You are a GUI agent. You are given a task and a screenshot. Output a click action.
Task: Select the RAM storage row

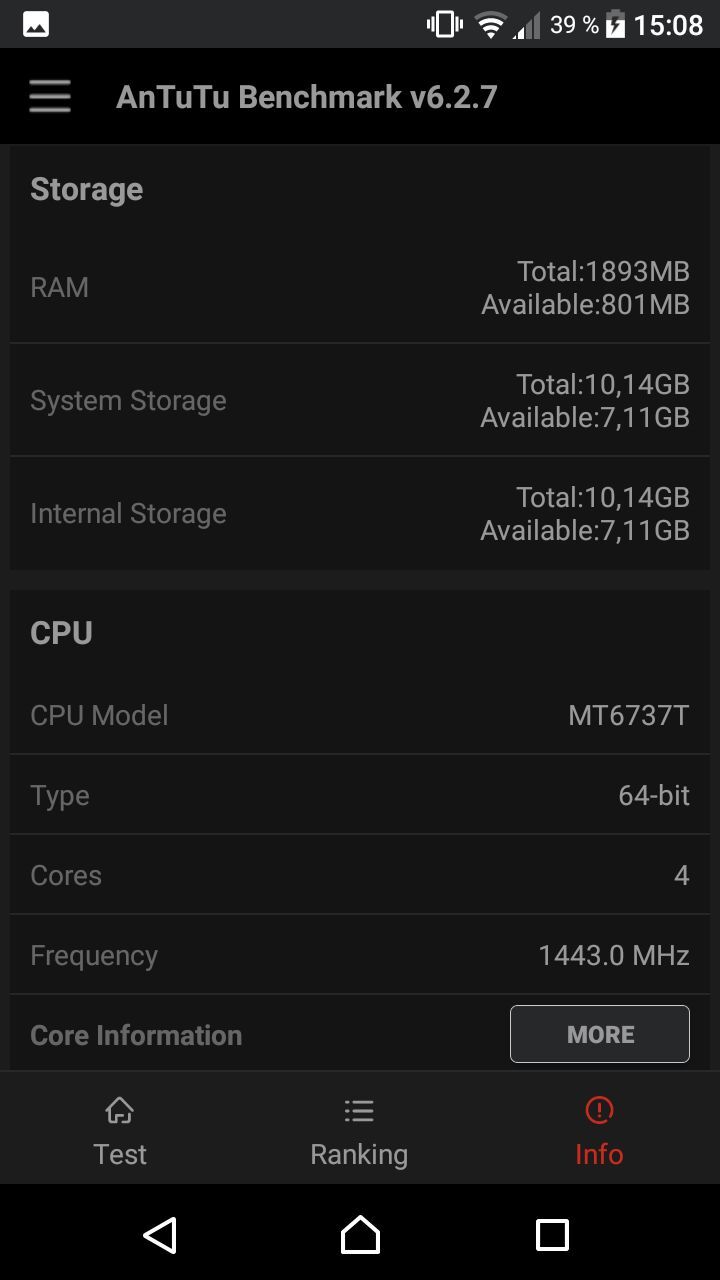click(360, 287)
